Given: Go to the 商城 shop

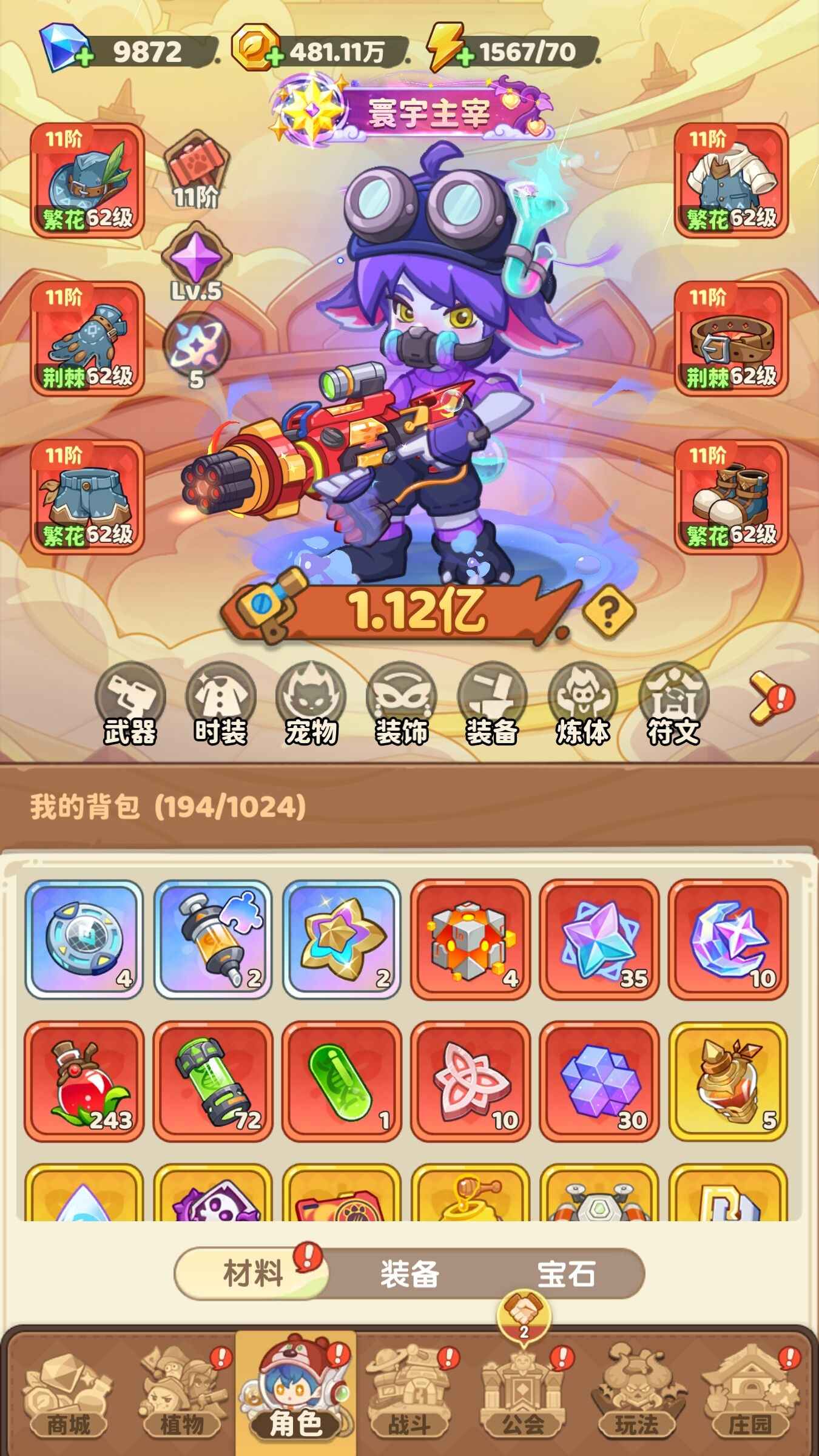Looking at the screenshot, I should [x=67, y=1401].
